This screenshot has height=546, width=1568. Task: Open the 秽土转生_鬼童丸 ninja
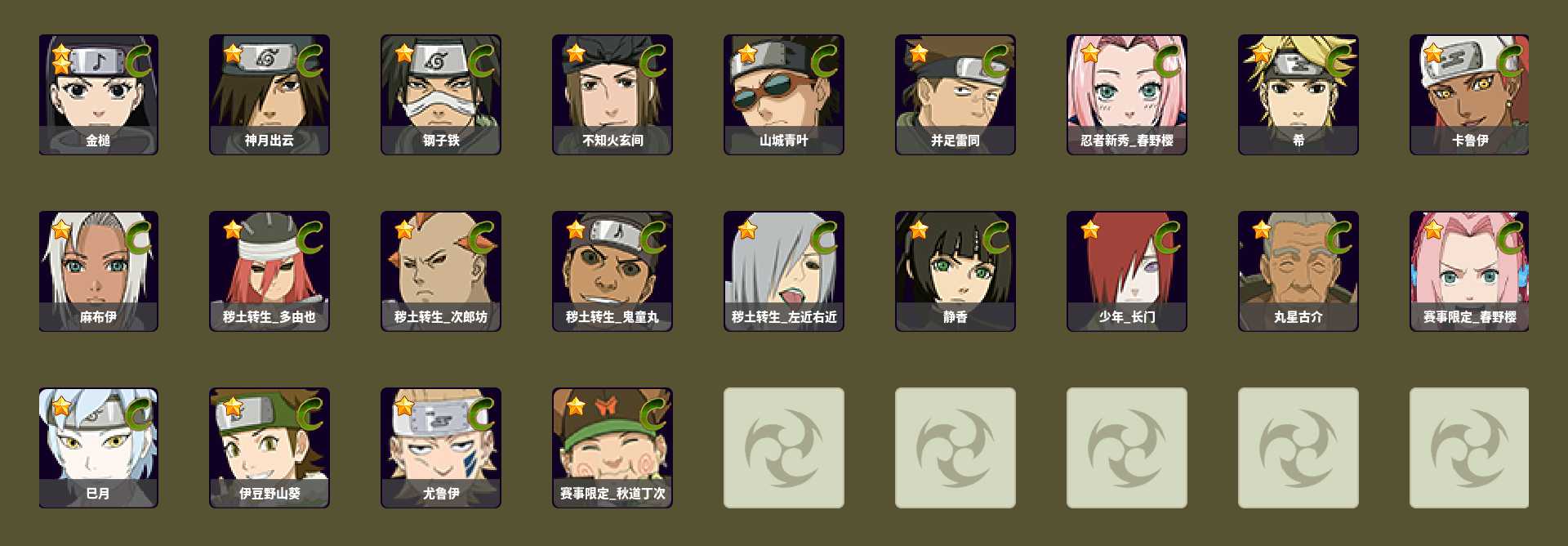612,271
